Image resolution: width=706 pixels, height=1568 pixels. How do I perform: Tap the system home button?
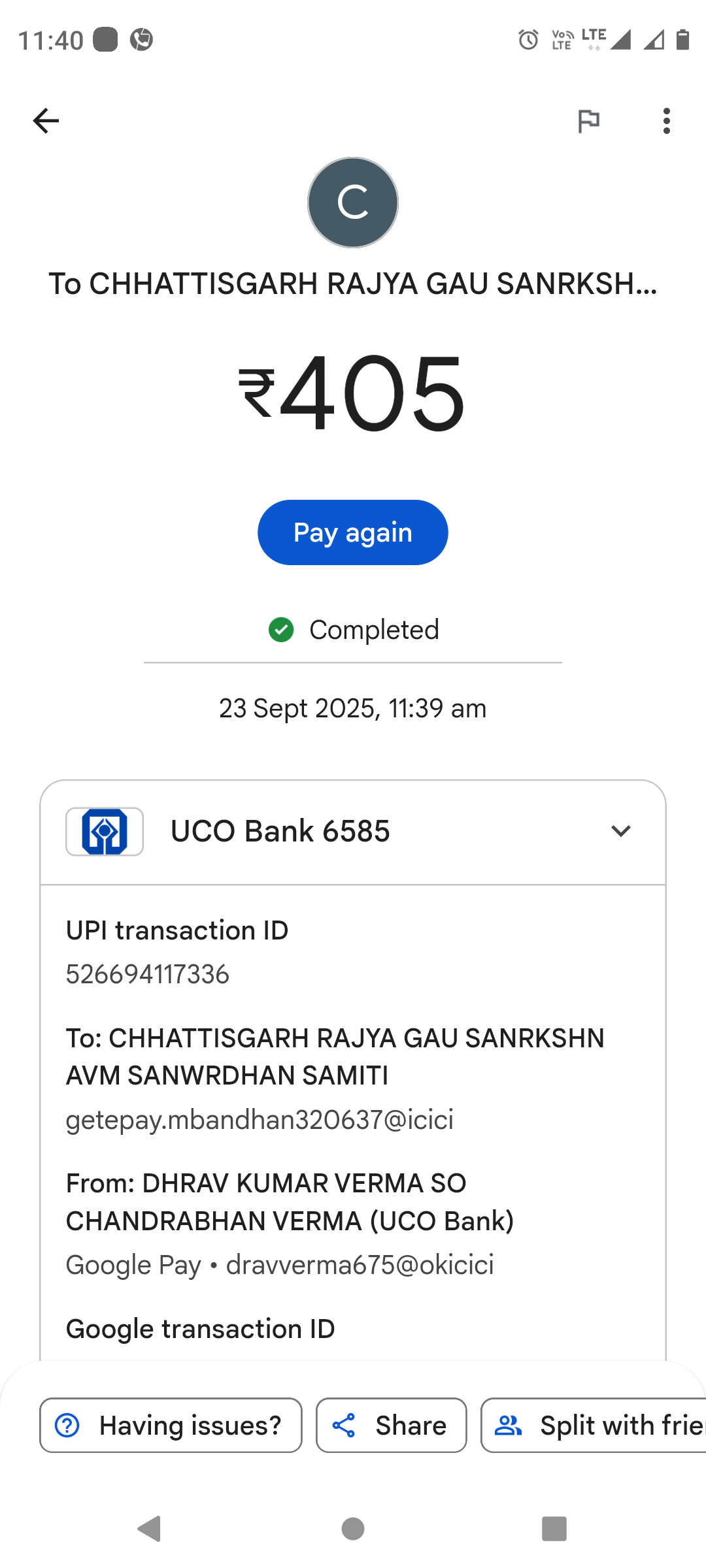tap(353, 1529)
